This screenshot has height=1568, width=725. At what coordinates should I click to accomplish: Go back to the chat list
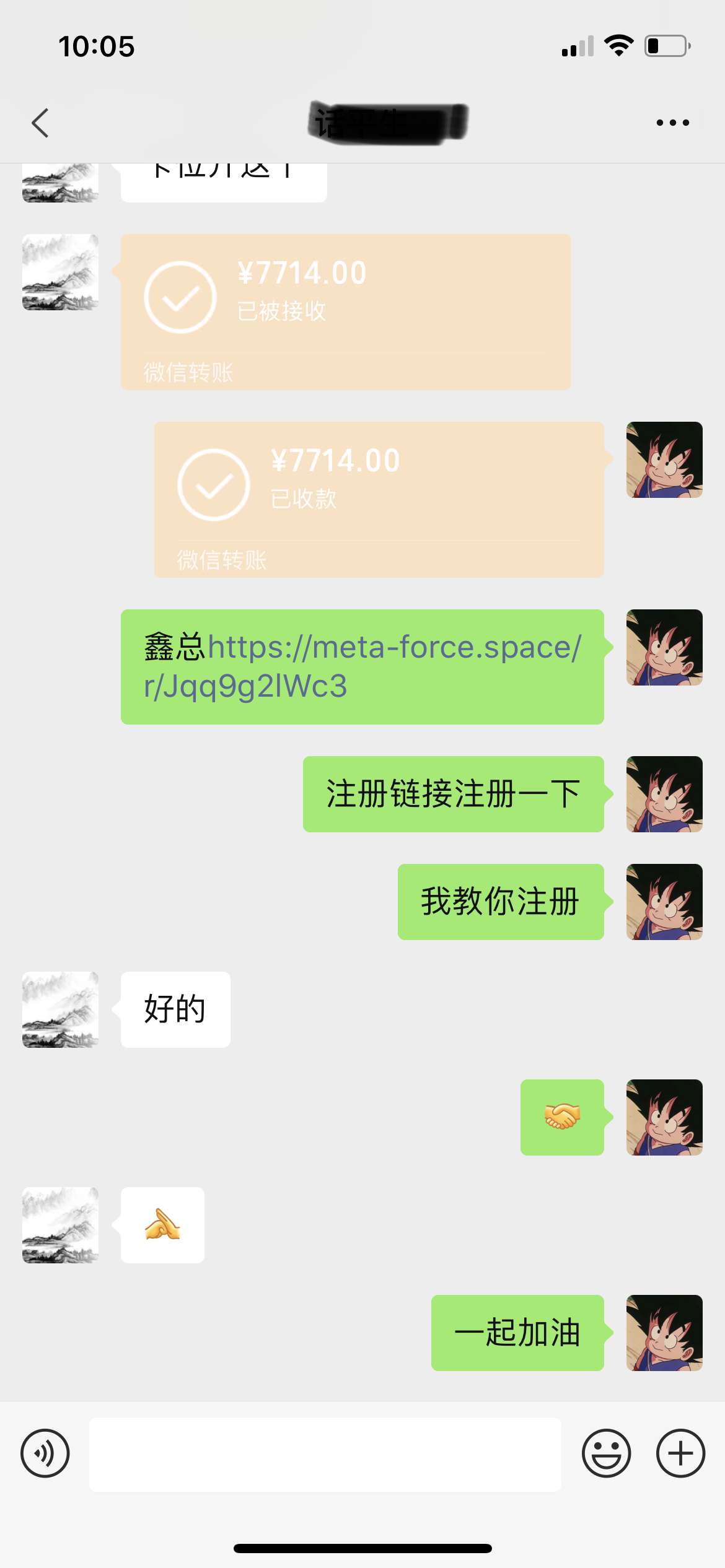pyautogui.click(x=40, y=123)
